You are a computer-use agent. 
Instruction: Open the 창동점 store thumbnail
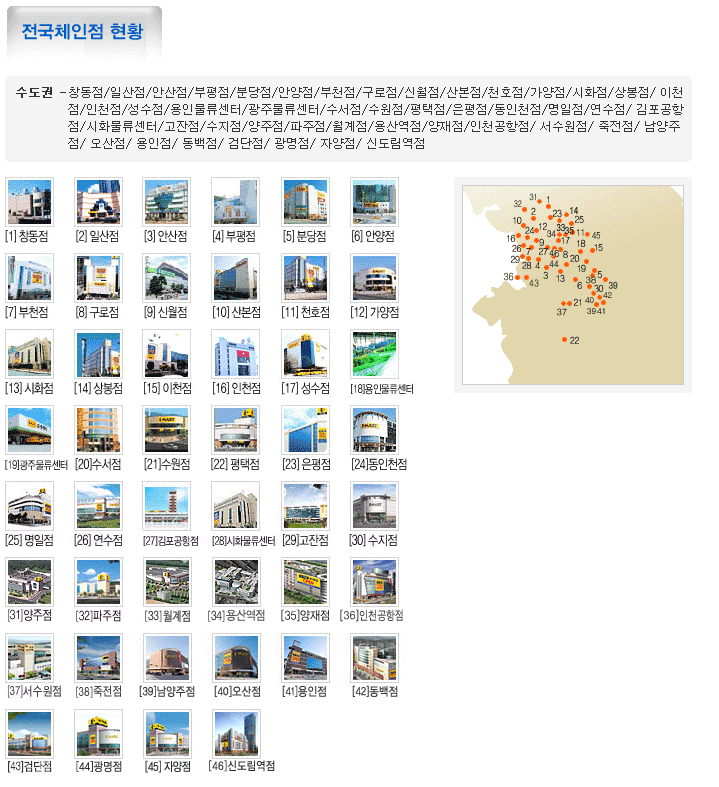tap(30, 203)
